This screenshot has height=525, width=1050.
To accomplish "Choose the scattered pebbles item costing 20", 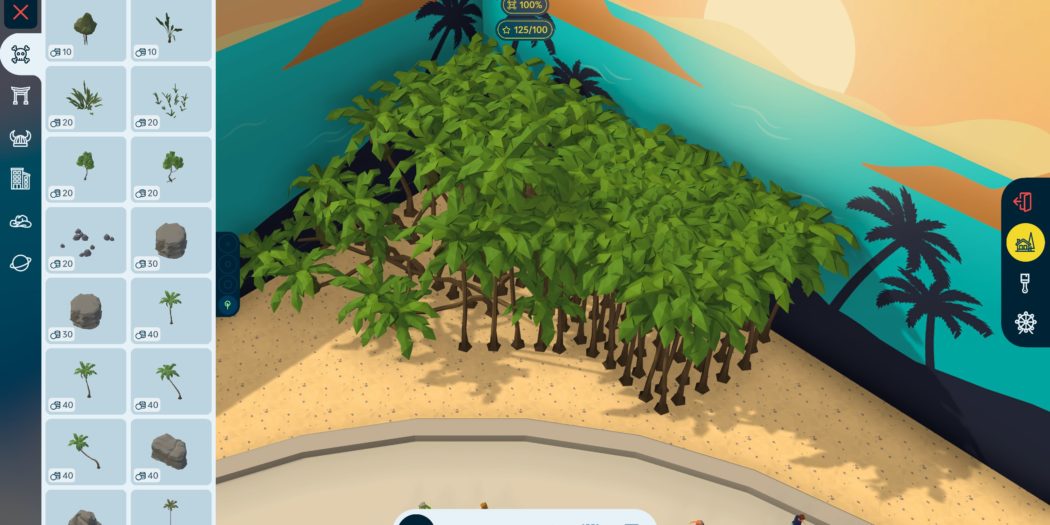I will click(86, 239).
